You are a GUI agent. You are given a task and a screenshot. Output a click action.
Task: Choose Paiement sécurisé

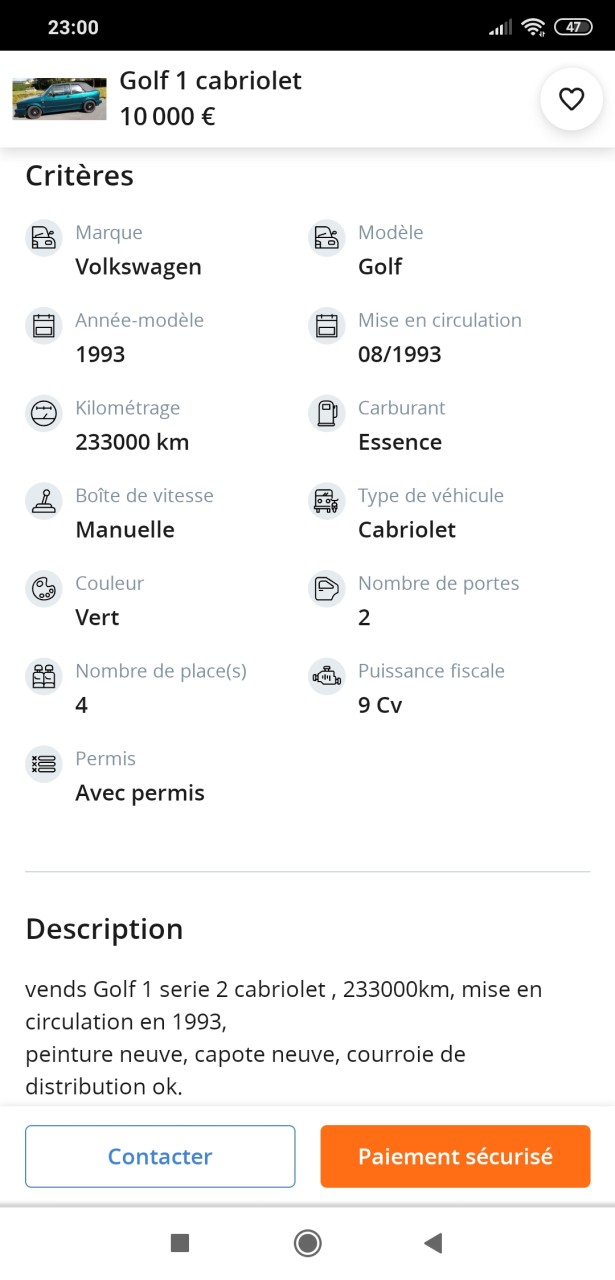tap(455, 1156)
